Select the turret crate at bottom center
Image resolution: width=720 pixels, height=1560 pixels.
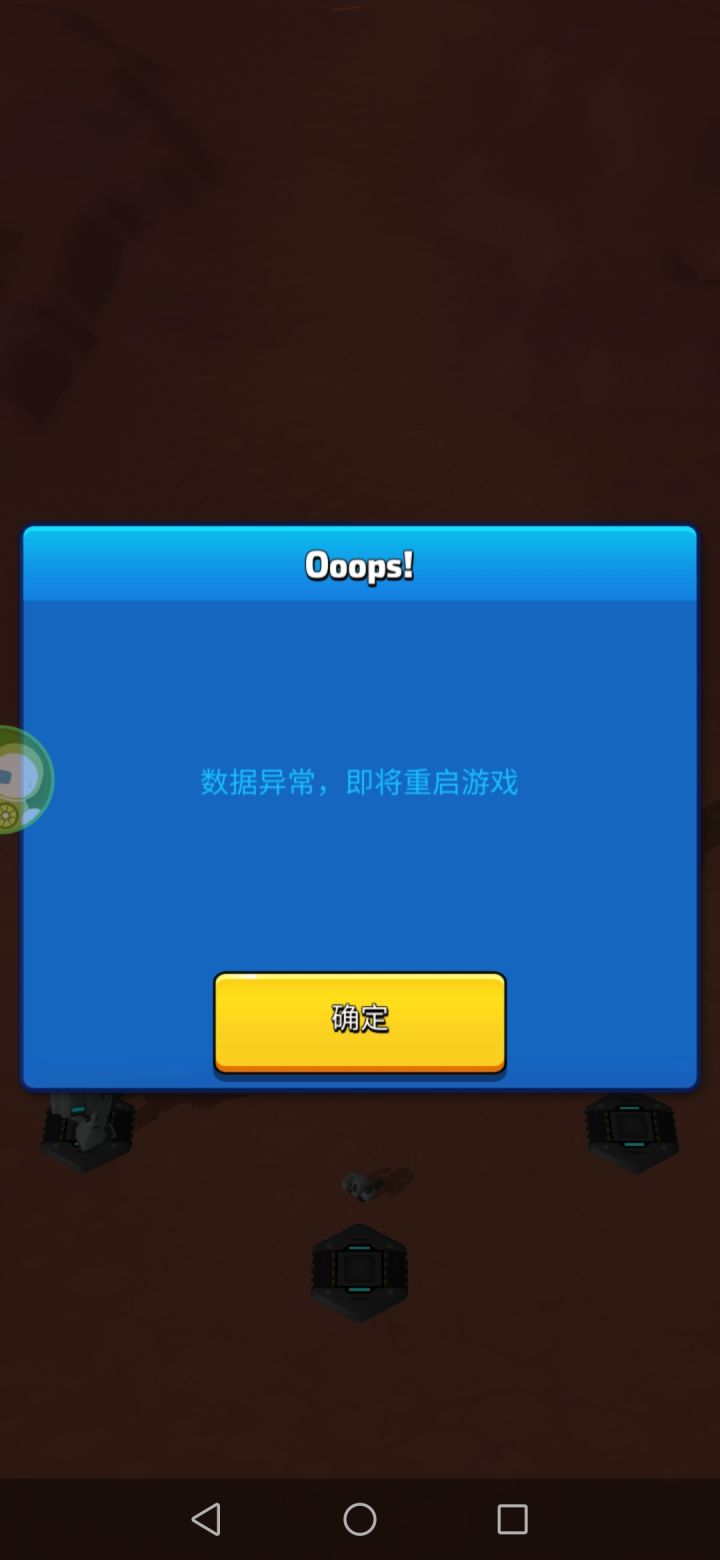(360, 1268)
